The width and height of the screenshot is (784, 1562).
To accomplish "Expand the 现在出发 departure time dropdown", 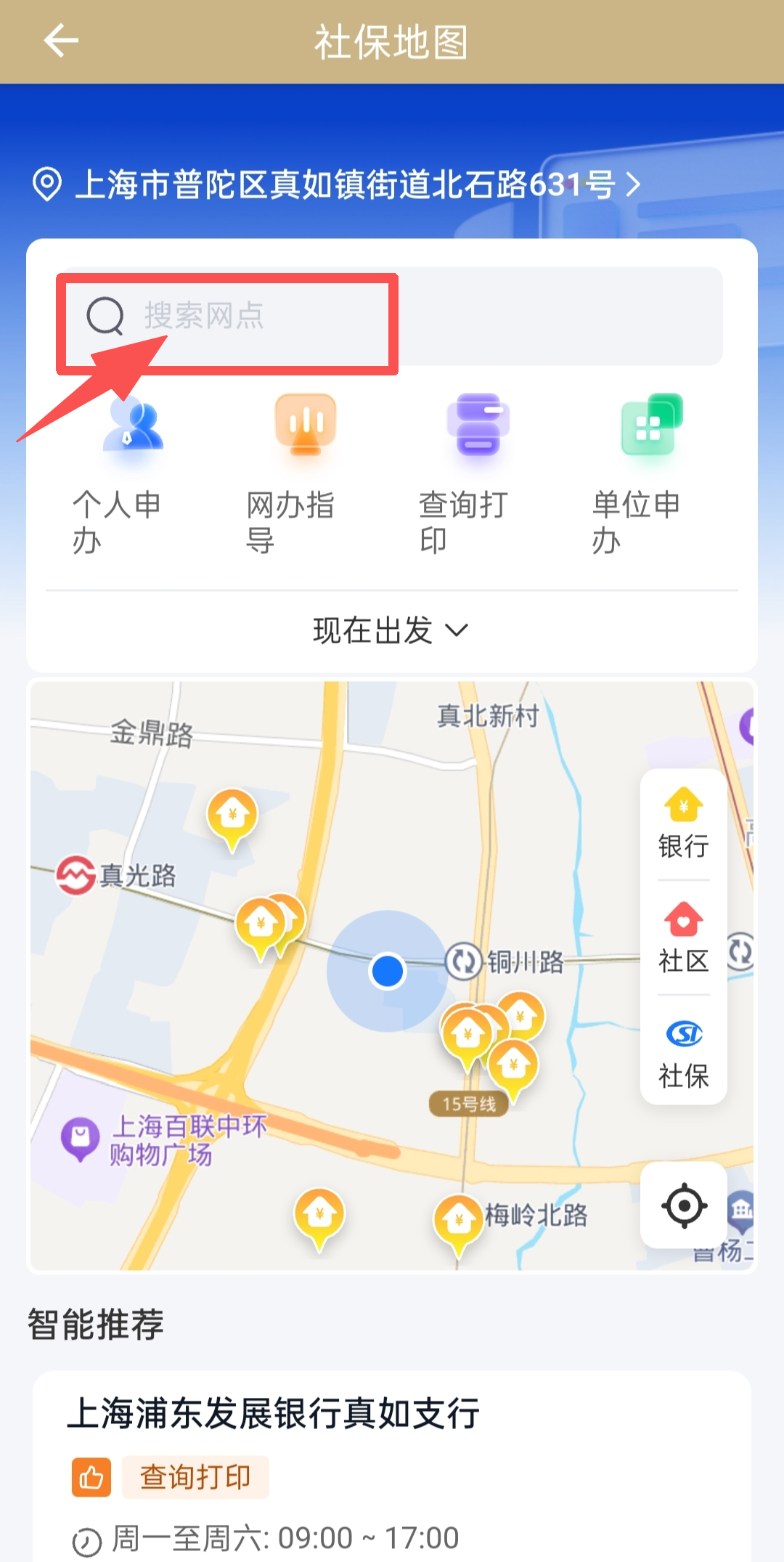I will point(391,630).
